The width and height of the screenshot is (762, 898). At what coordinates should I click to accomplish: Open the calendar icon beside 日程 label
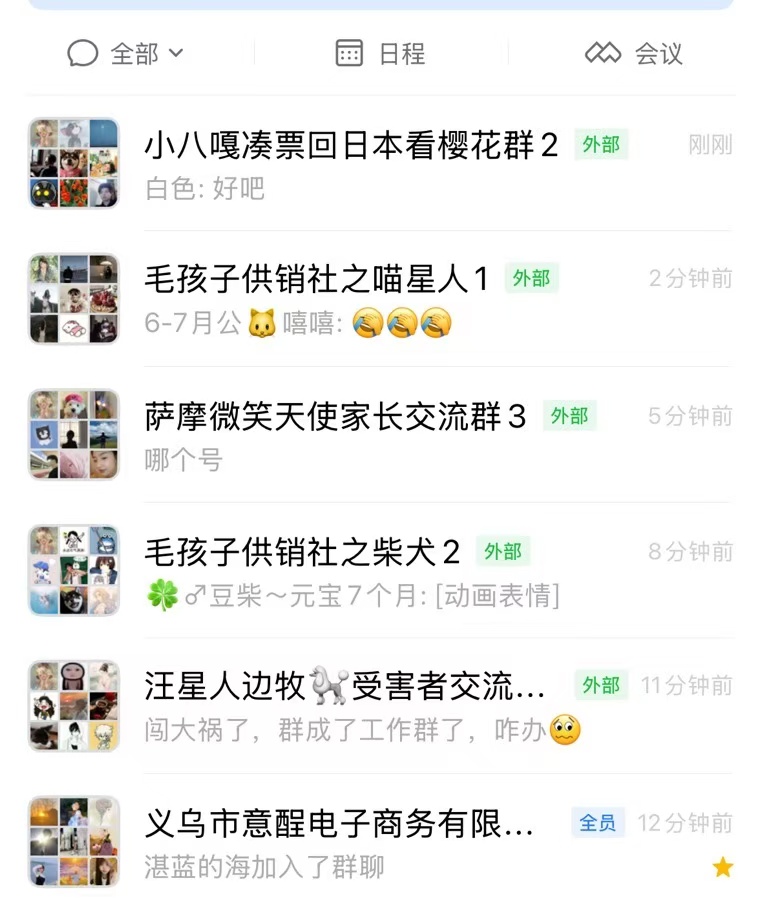tap(348, 53)
